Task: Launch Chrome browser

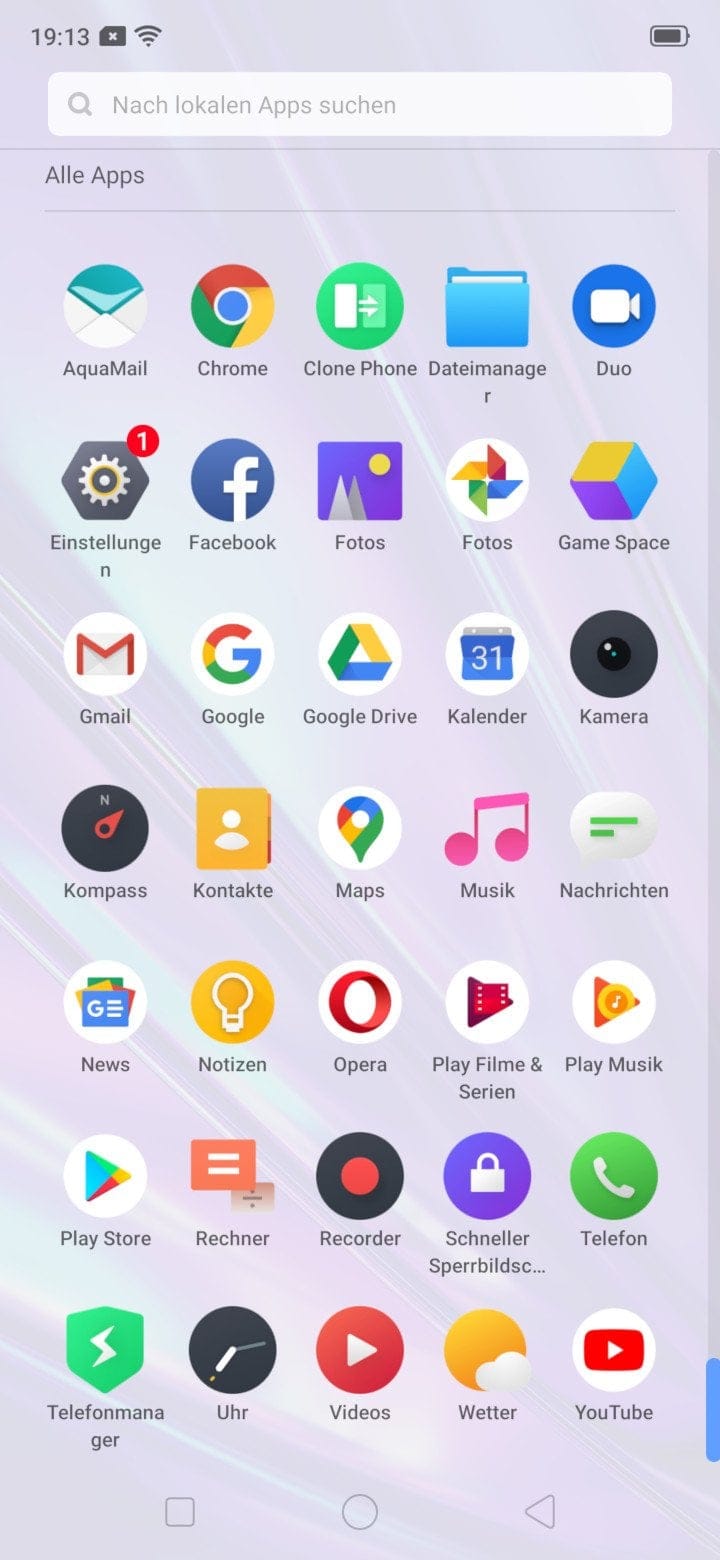Action: click(x=232, y=307)
